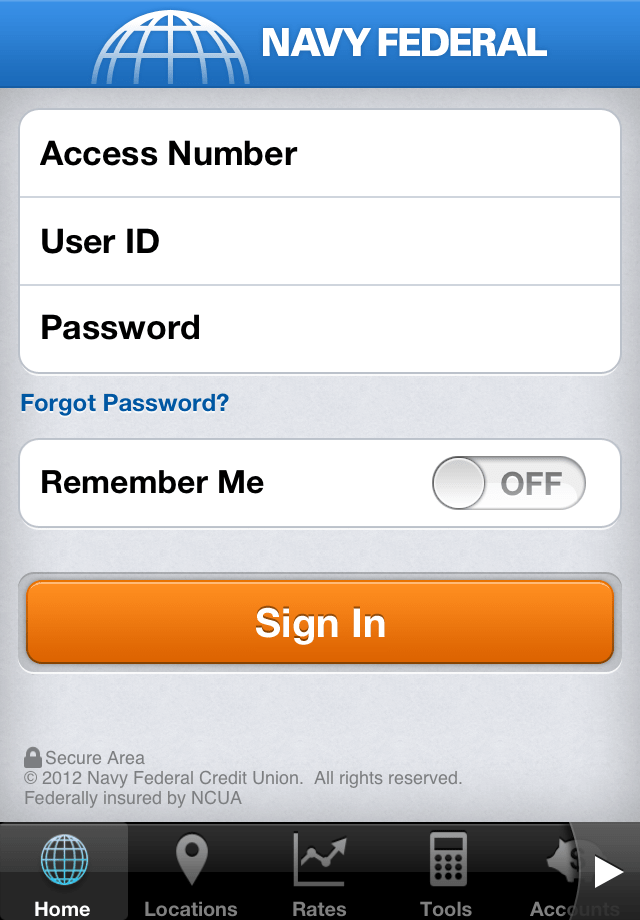The width and height of the screenshot is (640, 920).
Task: Open the Rates tab
Action: click(x=319, y=873)
